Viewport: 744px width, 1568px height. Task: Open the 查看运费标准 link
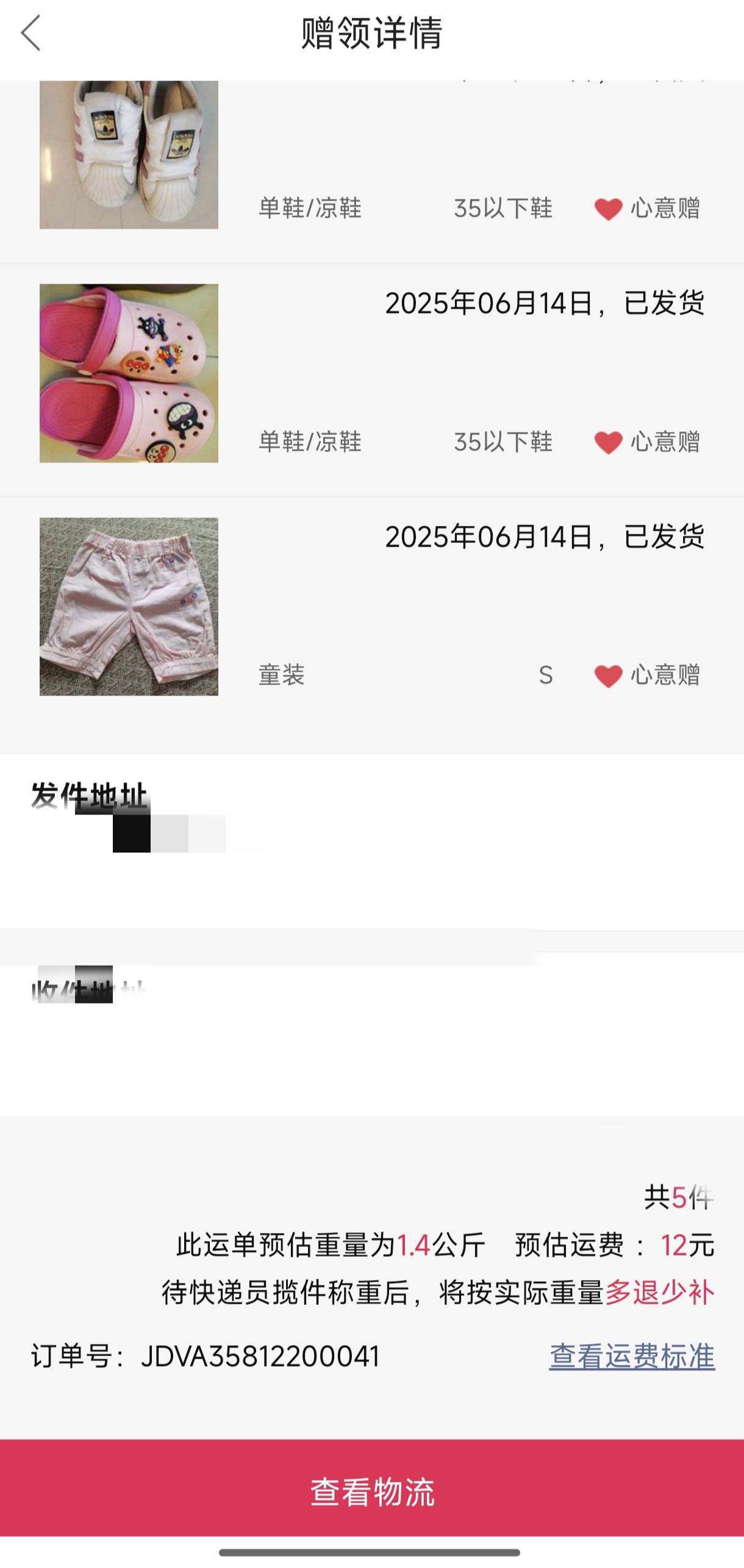[x=632, y=1357]
